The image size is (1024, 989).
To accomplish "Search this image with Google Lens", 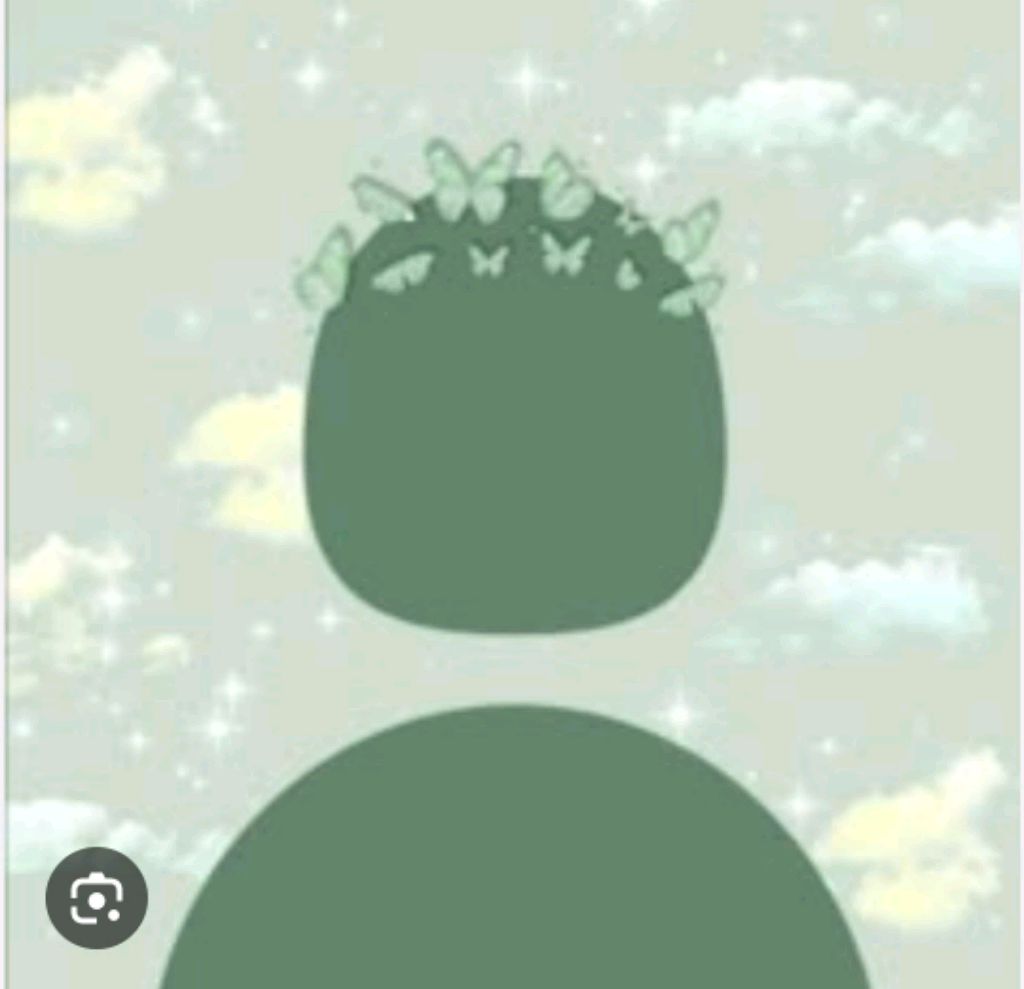I will pyautogui.click(x=96, y=898).
